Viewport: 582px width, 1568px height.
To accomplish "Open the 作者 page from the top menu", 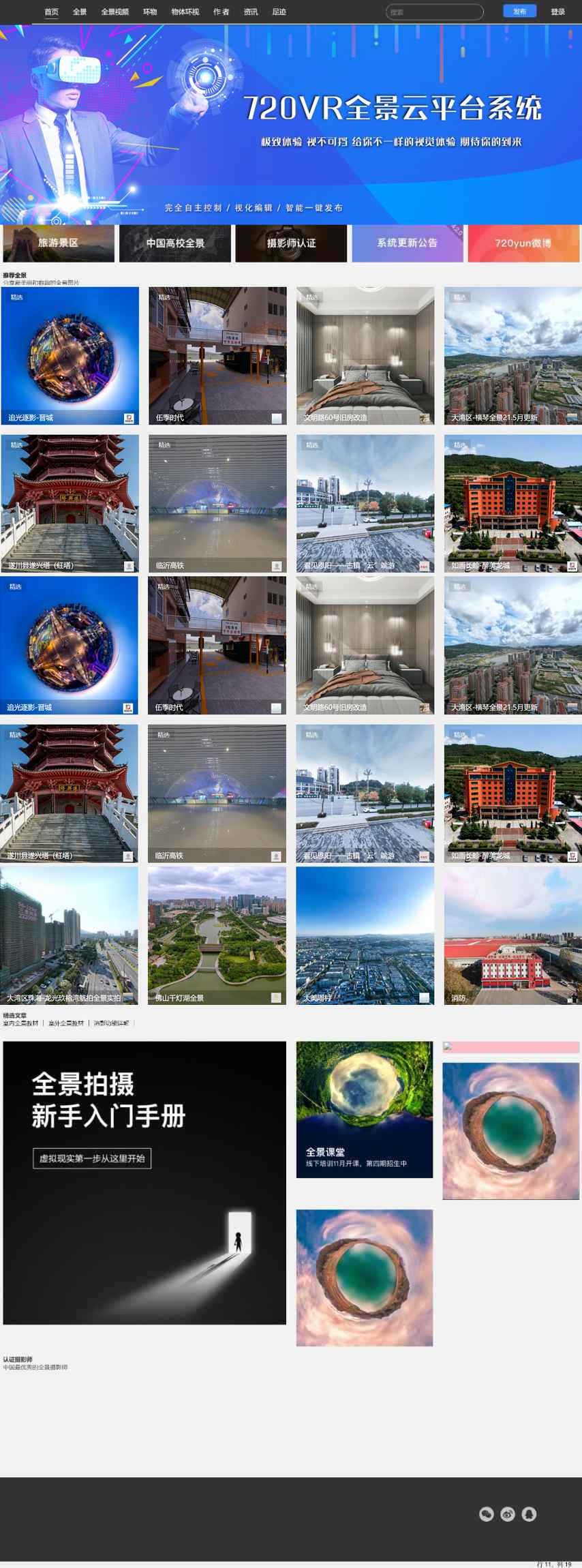I will (x=221, y=12).
